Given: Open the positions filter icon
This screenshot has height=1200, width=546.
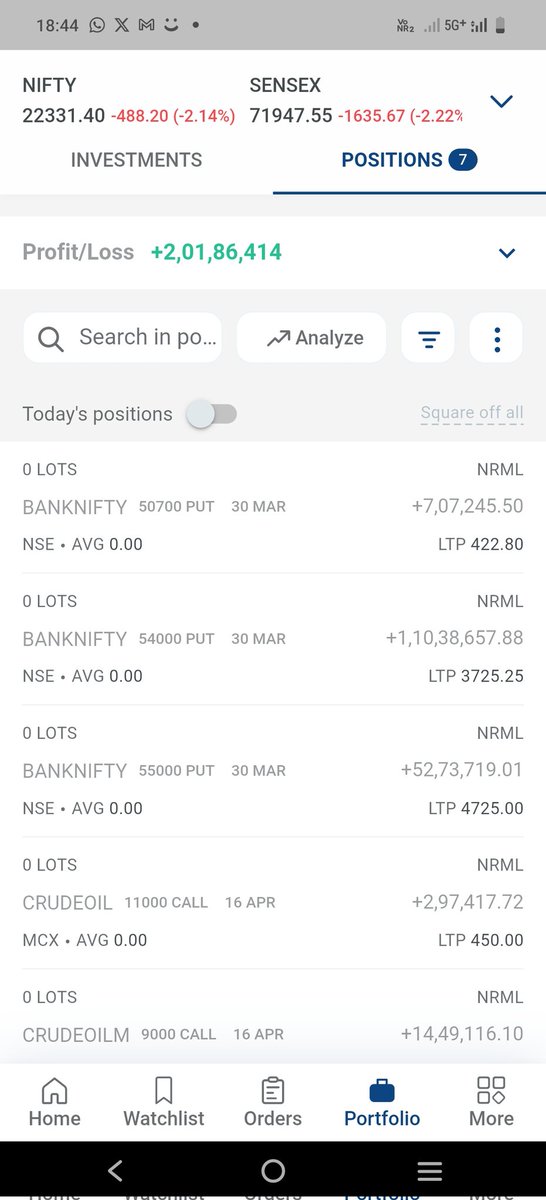Looking at the screenshot, I should 428,338.
